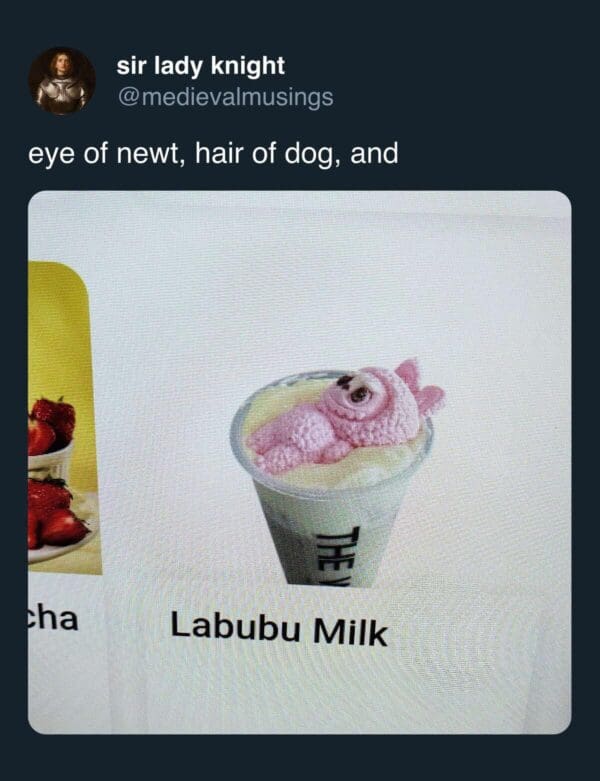600x781 pixels.
Task: Open the attached Labubu Milk photo
Action: pos(299,461)
